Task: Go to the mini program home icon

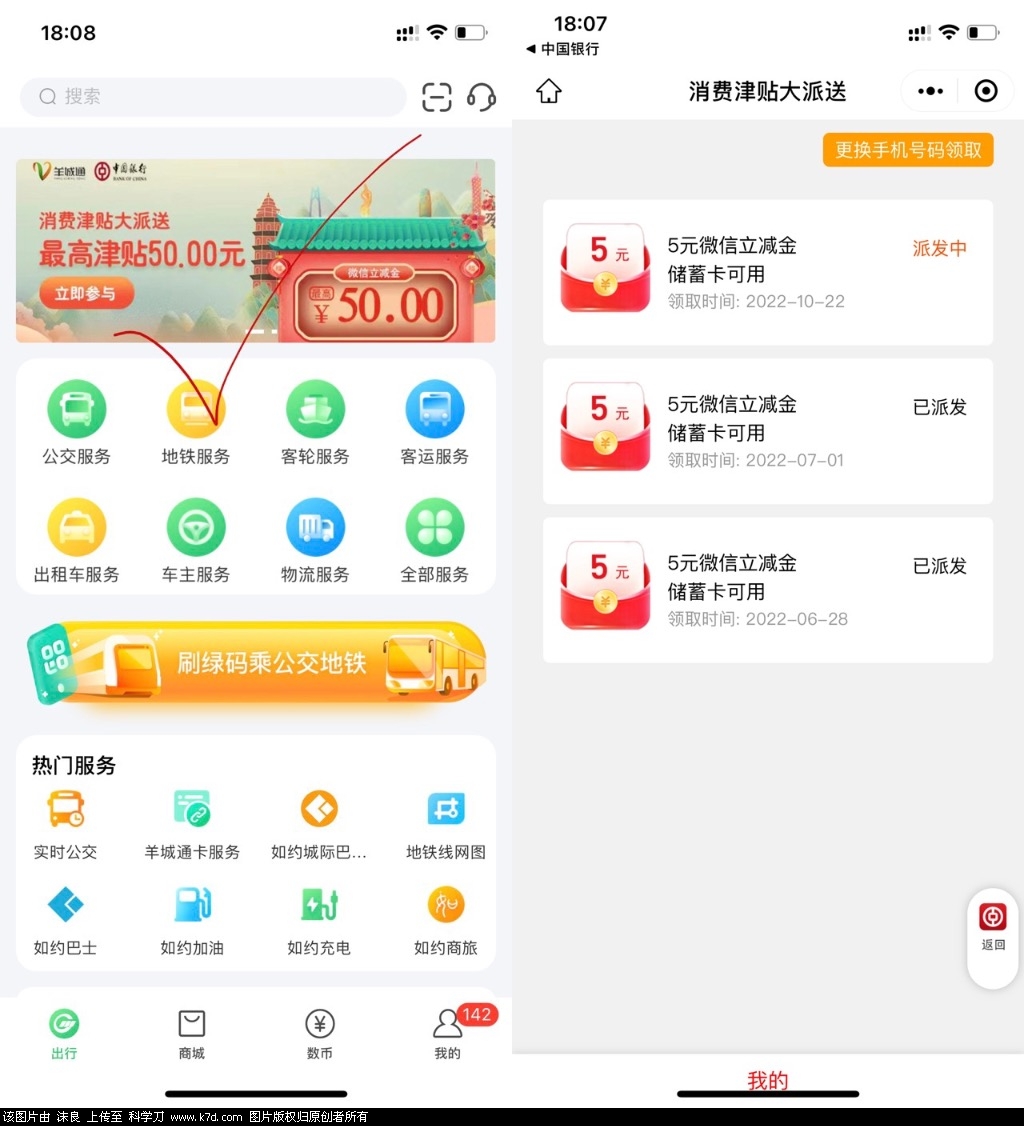Action: pos(549,91)
